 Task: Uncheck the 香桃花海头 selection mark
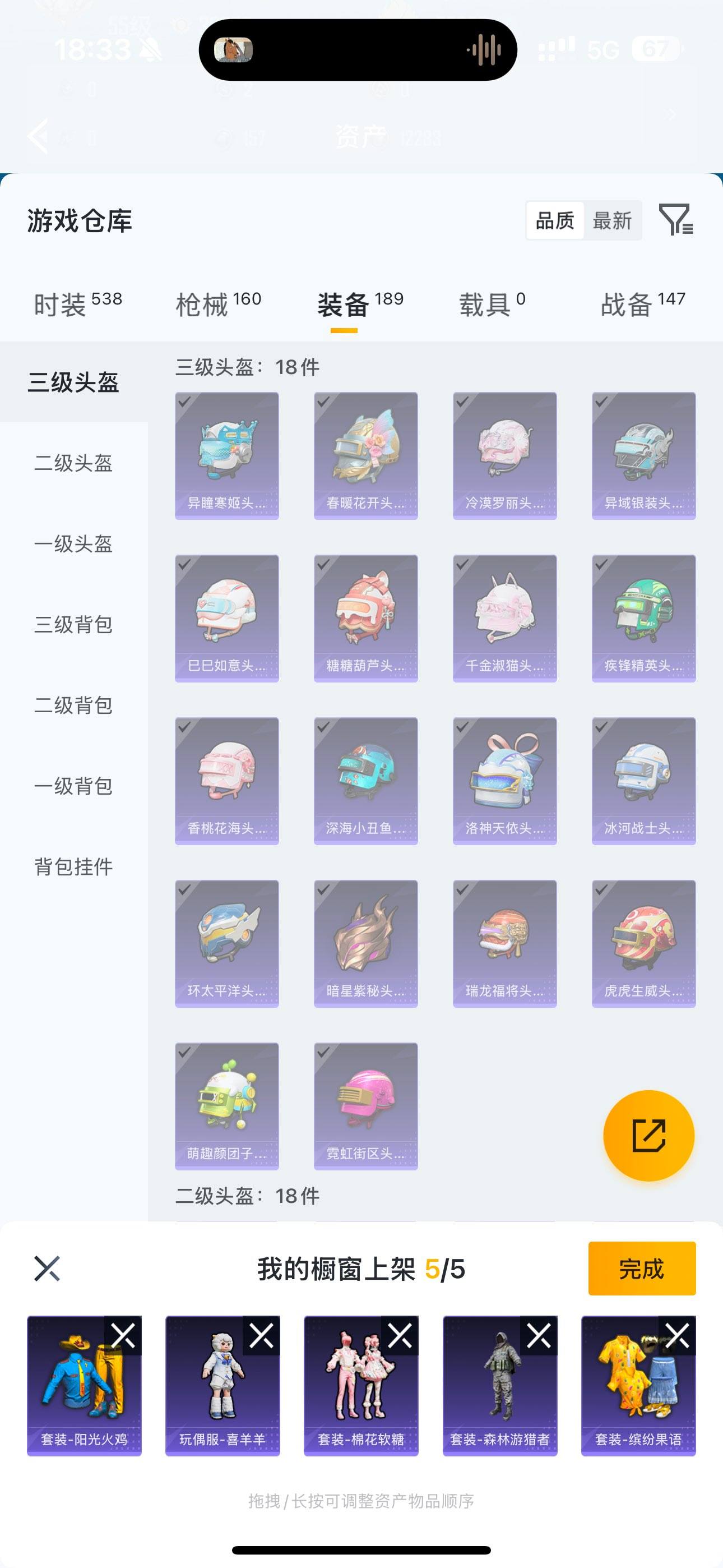click(184, 727)
